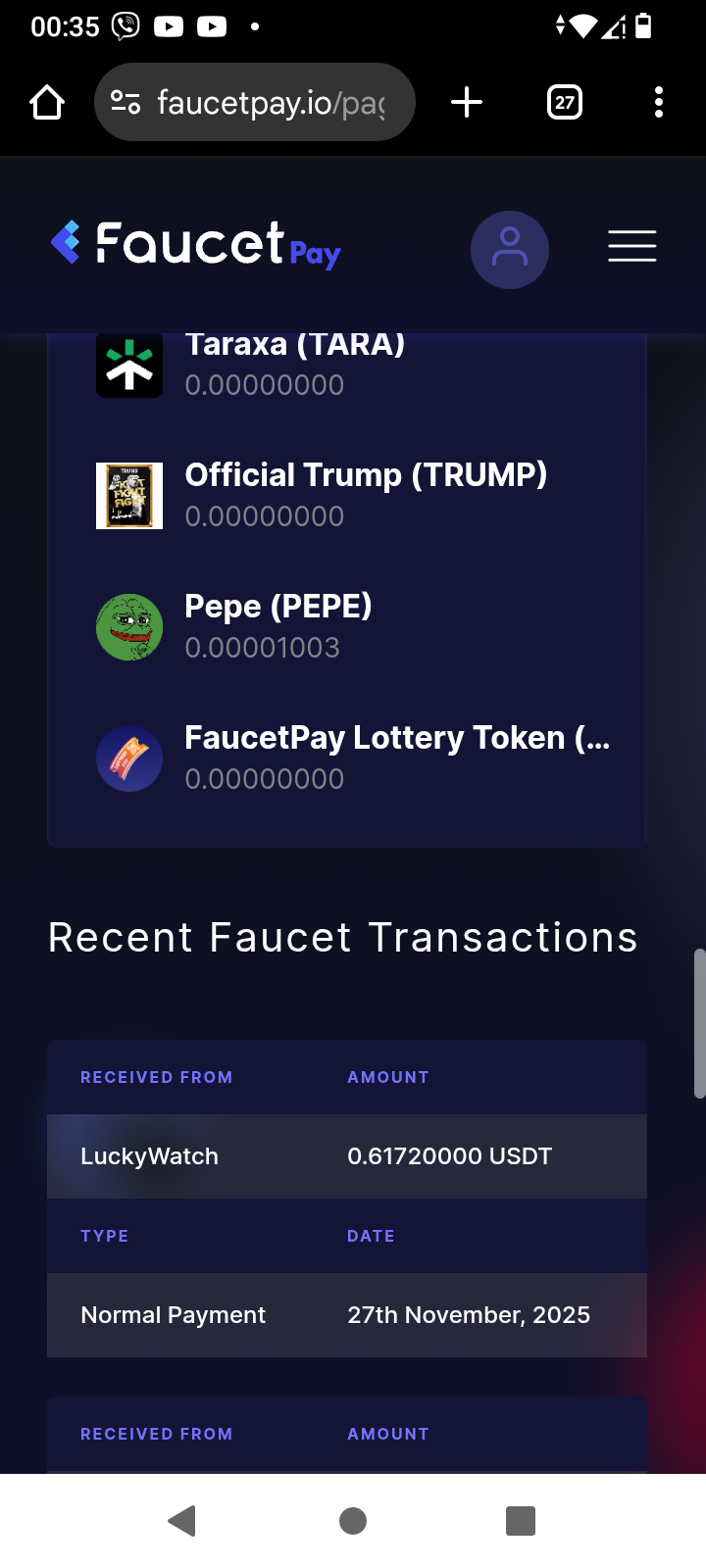Open the browser overflow menu

(x=658, y=102)
